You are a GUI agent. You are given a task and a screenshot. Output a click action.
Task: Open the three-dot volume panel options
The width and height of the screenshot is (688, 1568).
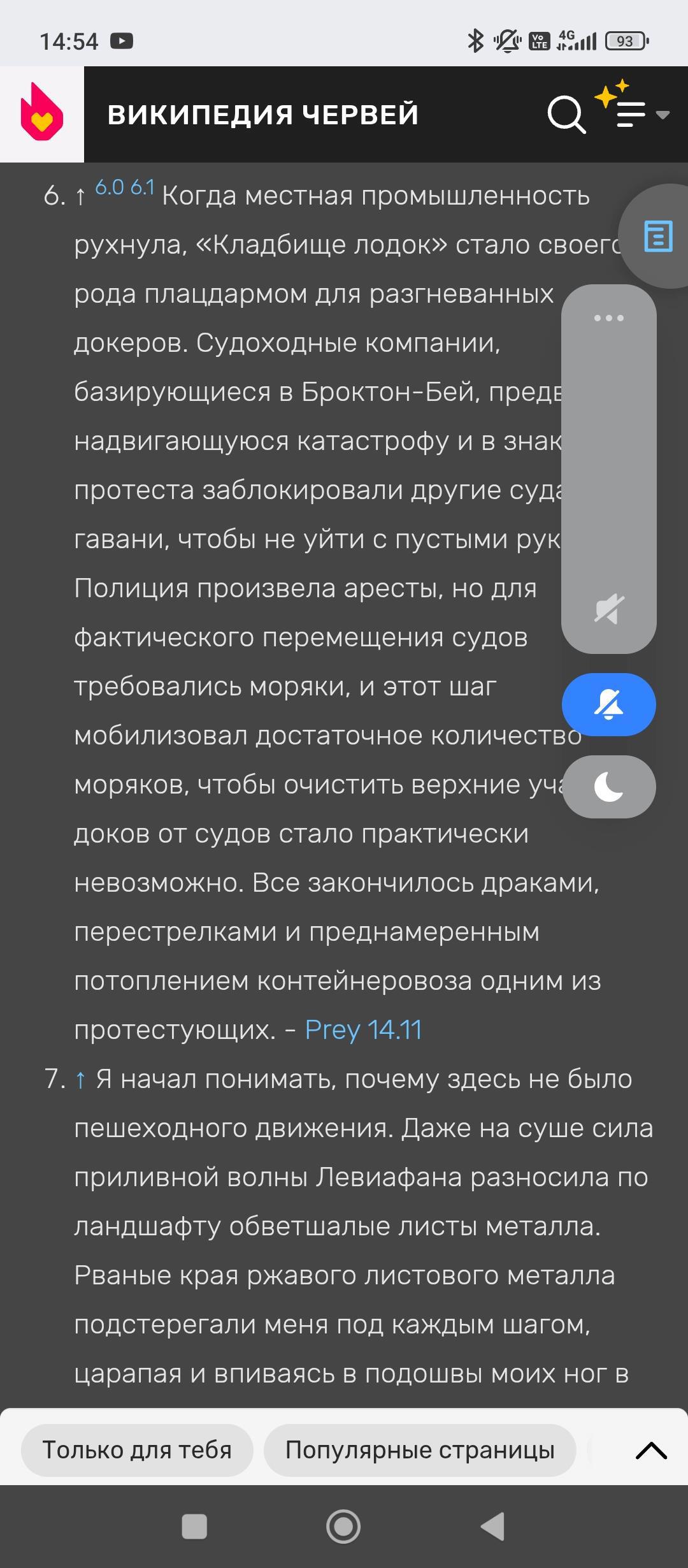(608, 318)
